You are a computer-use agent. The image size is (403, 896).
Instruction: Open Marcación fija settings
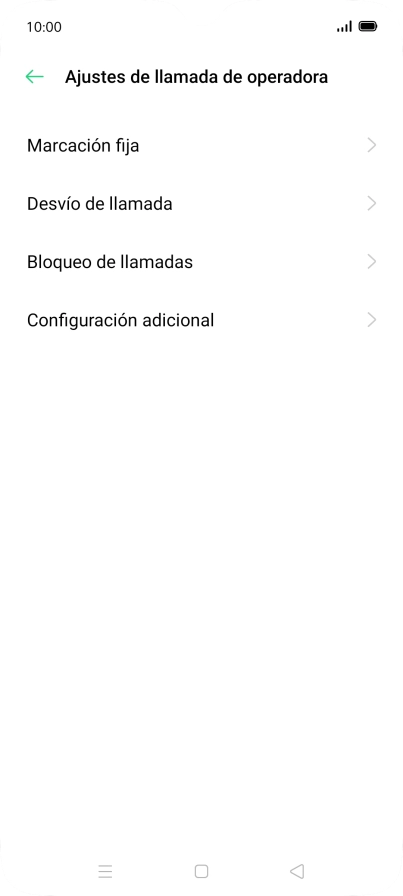tap(201, 145)
